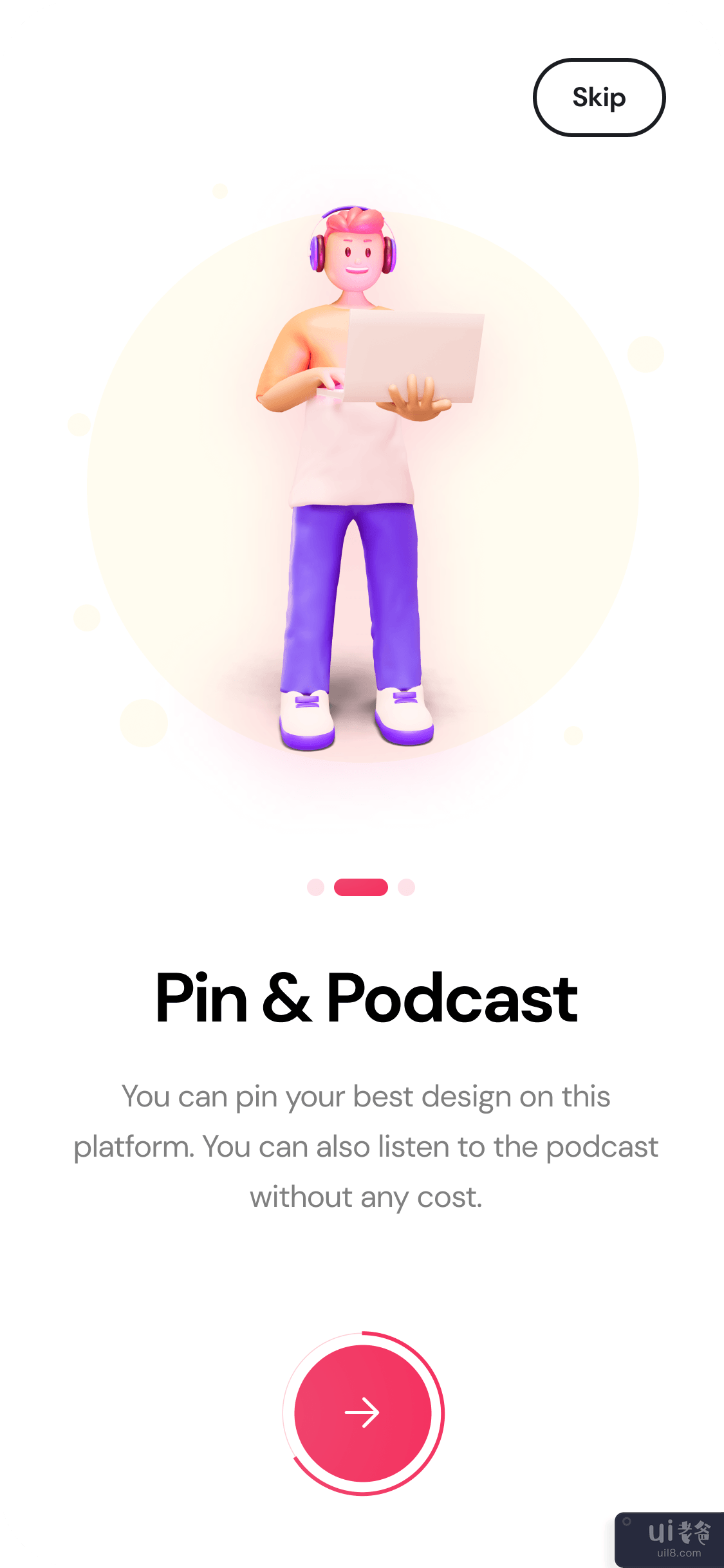Continue with the pink arrow button
This screenshot has width=724, height=1568.
[x=362, y=1413]
